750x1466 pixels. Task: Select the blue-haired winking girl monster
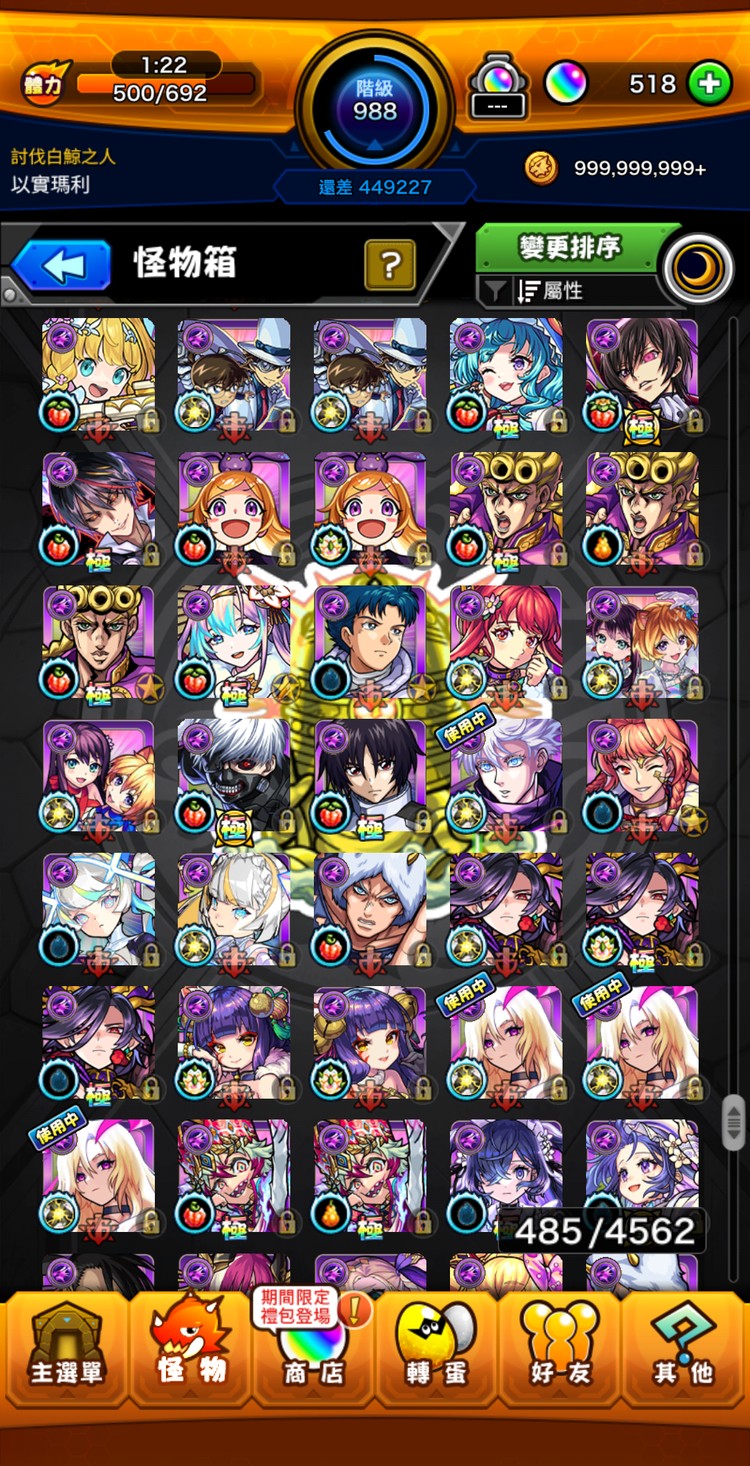coord(506,373)
